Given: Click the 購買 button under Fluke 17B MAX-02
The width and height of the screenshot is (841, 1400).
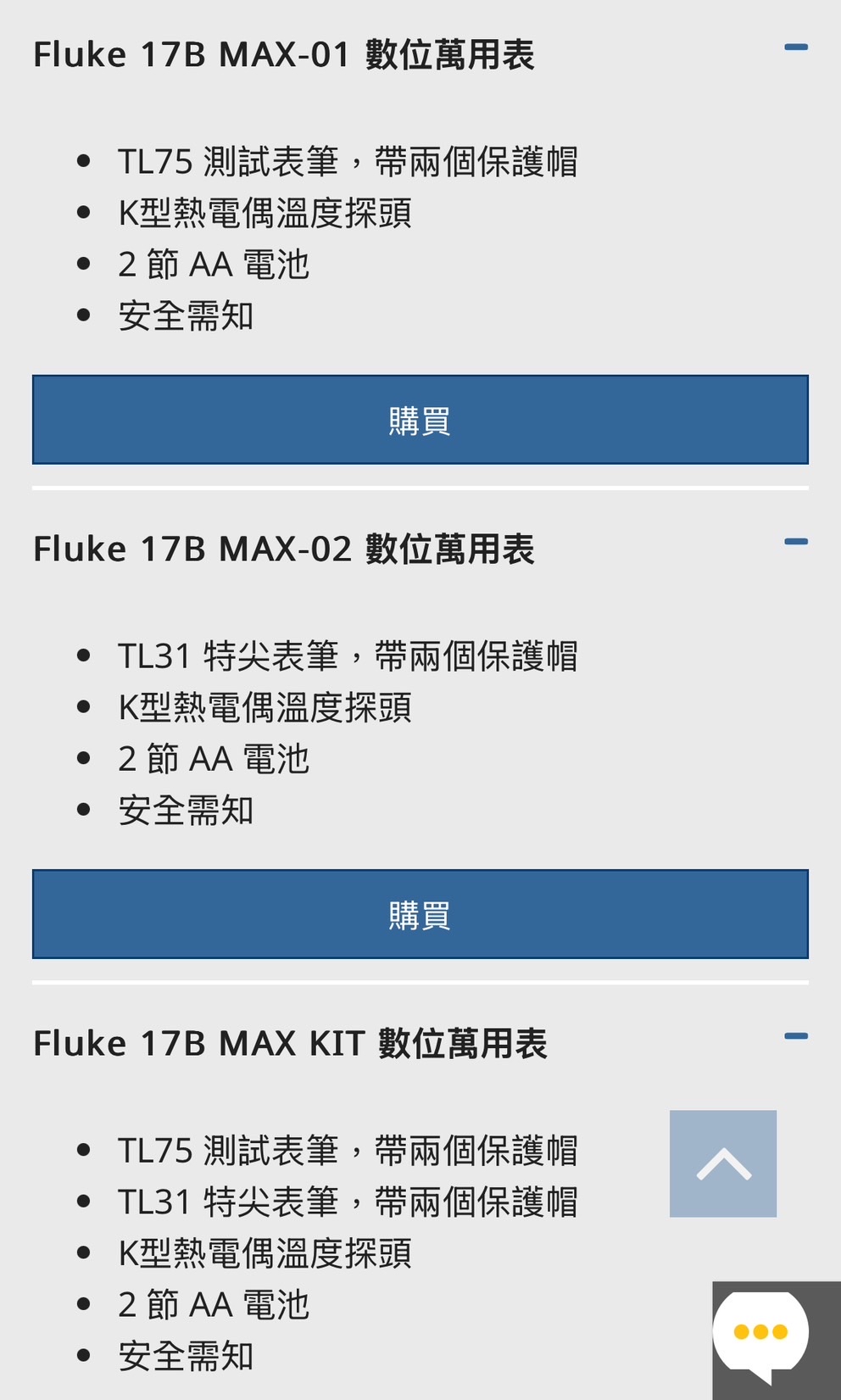Looking at the screenshot, I should pos(420,914).
